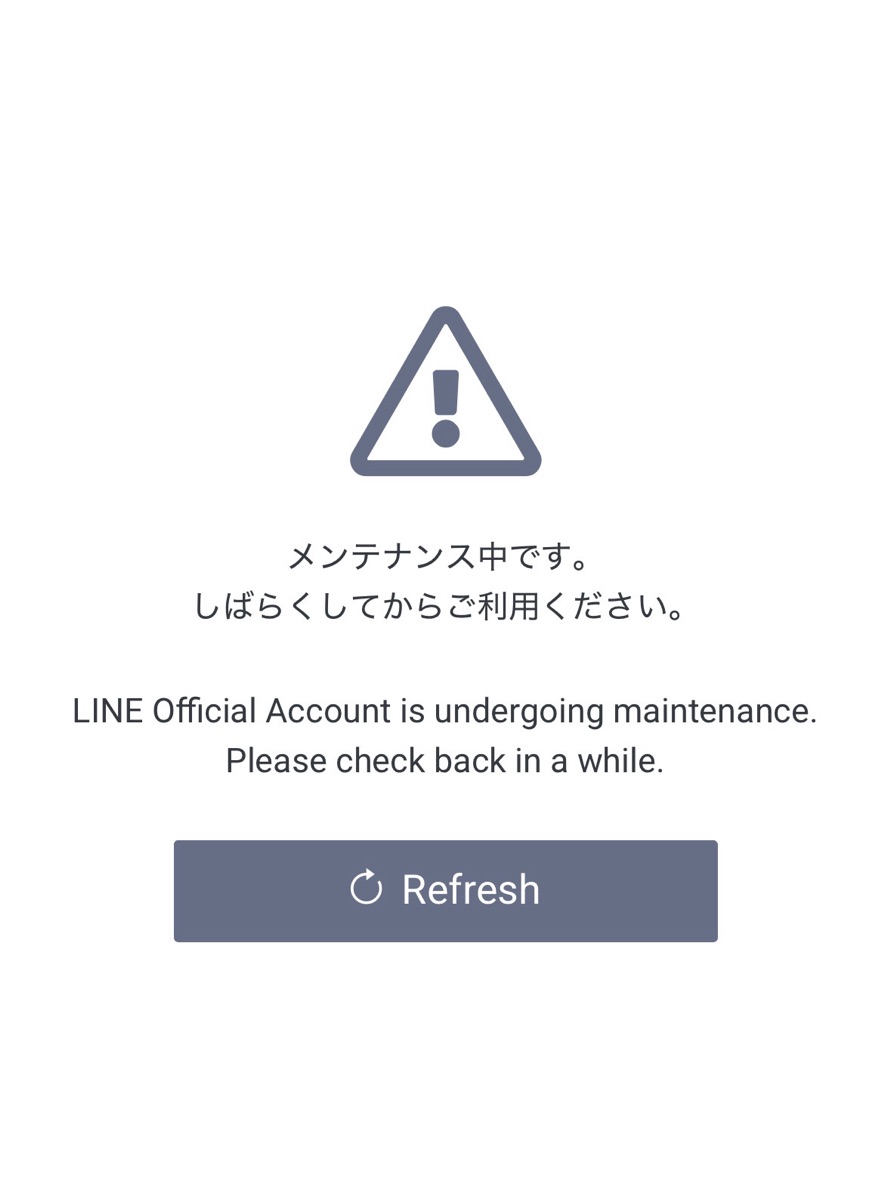Tap the Refresh button
891x1200 pixels.
(445, 890)
